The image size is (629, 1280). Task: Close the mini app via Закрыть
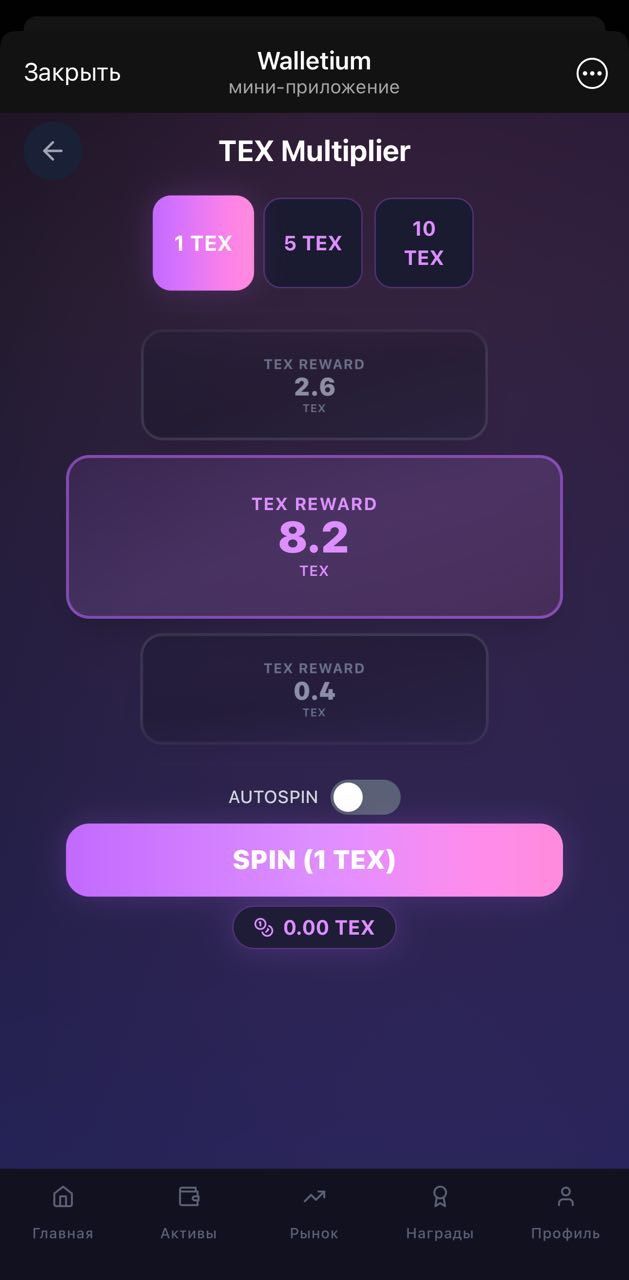[x=72, y=73]
